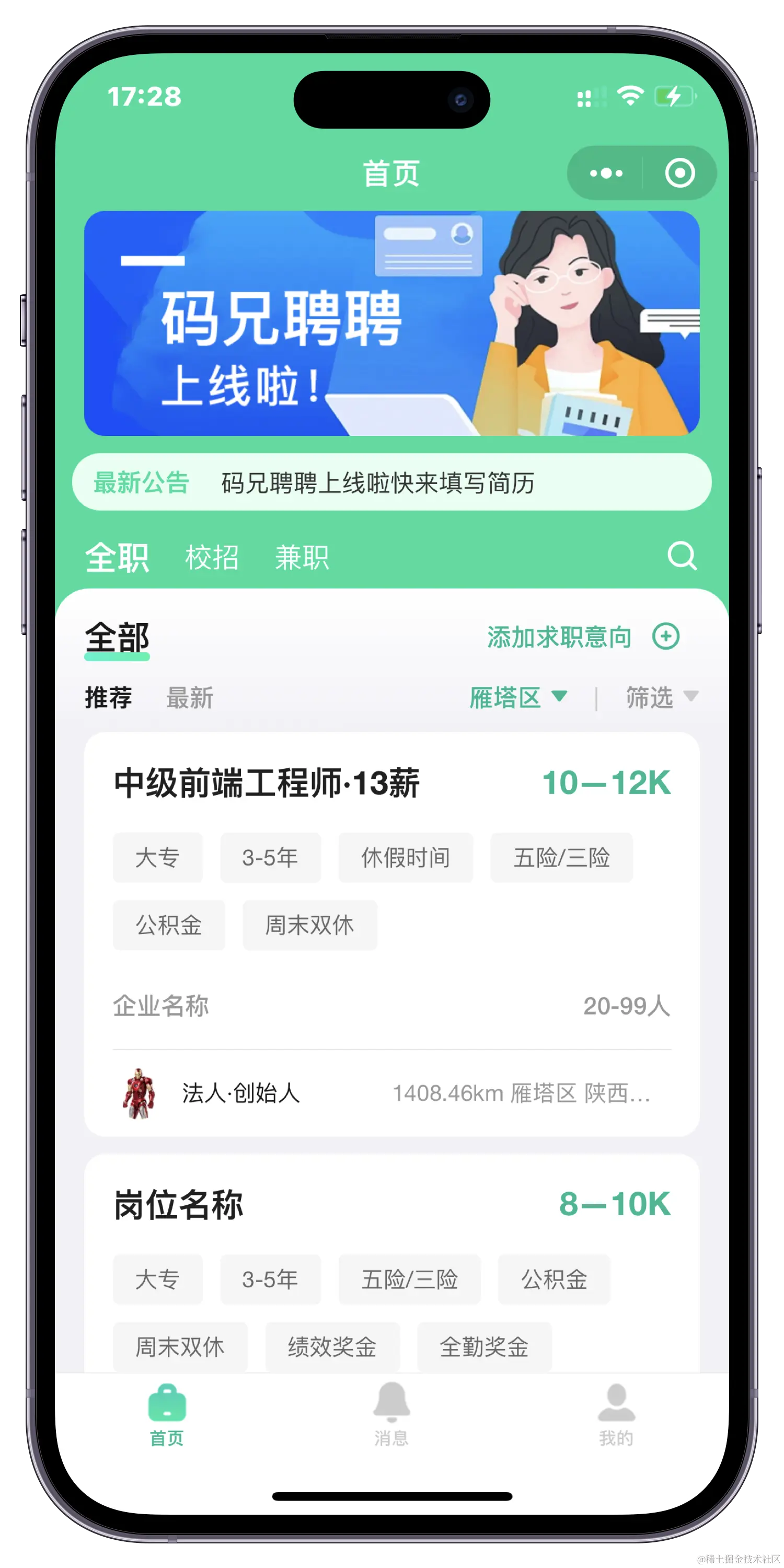
Task: Open the mini program more options menu
Action: (x=606, y=174)
